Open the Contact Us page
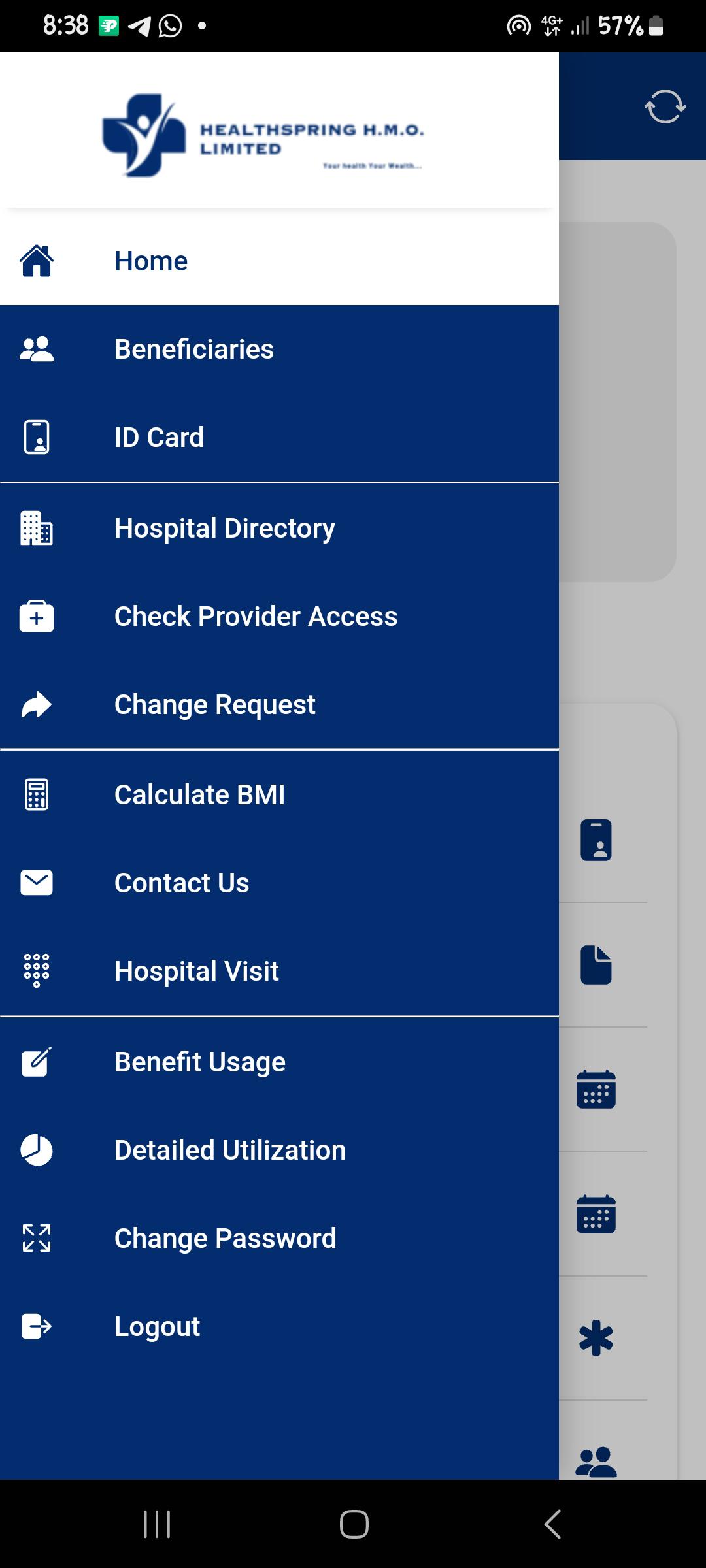The width and height of the screenshot is (706, 1568). click(182, 883)
